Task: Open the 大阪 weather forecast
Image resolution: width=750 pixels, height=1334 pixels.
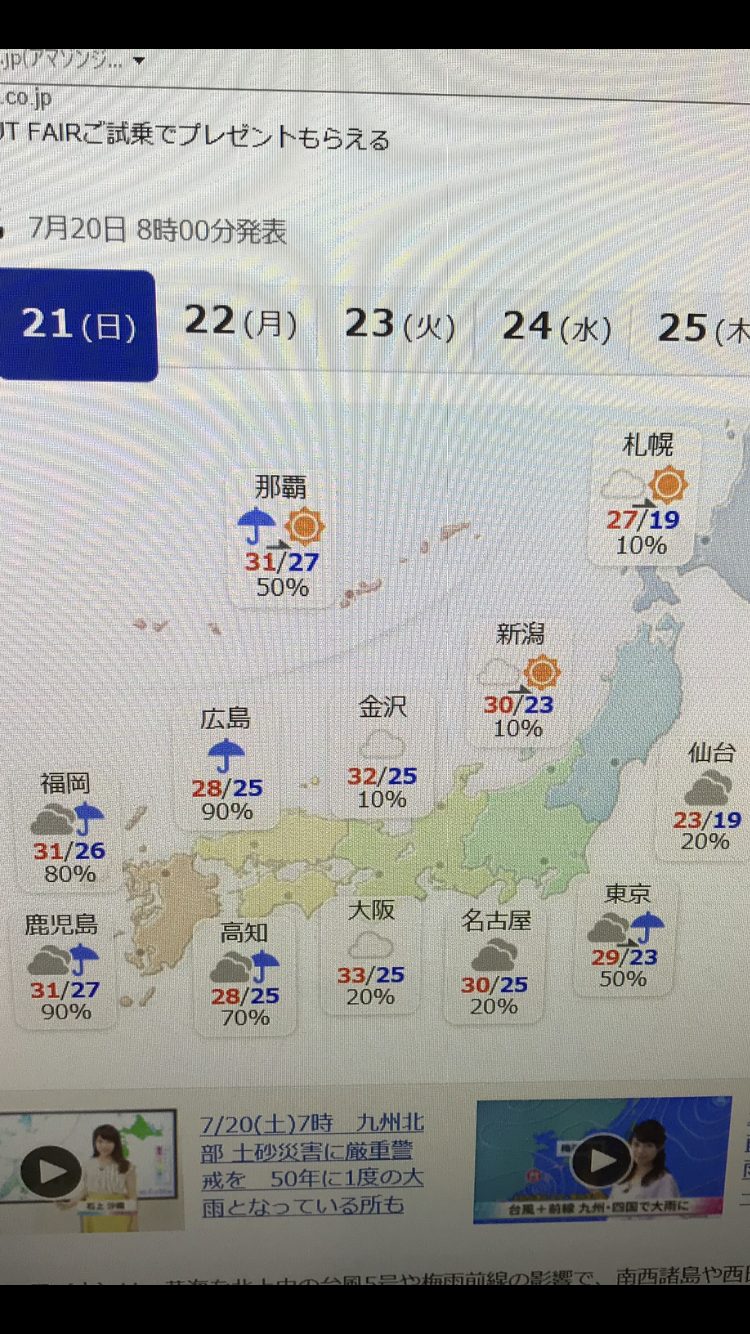Action: pos(370,953)
